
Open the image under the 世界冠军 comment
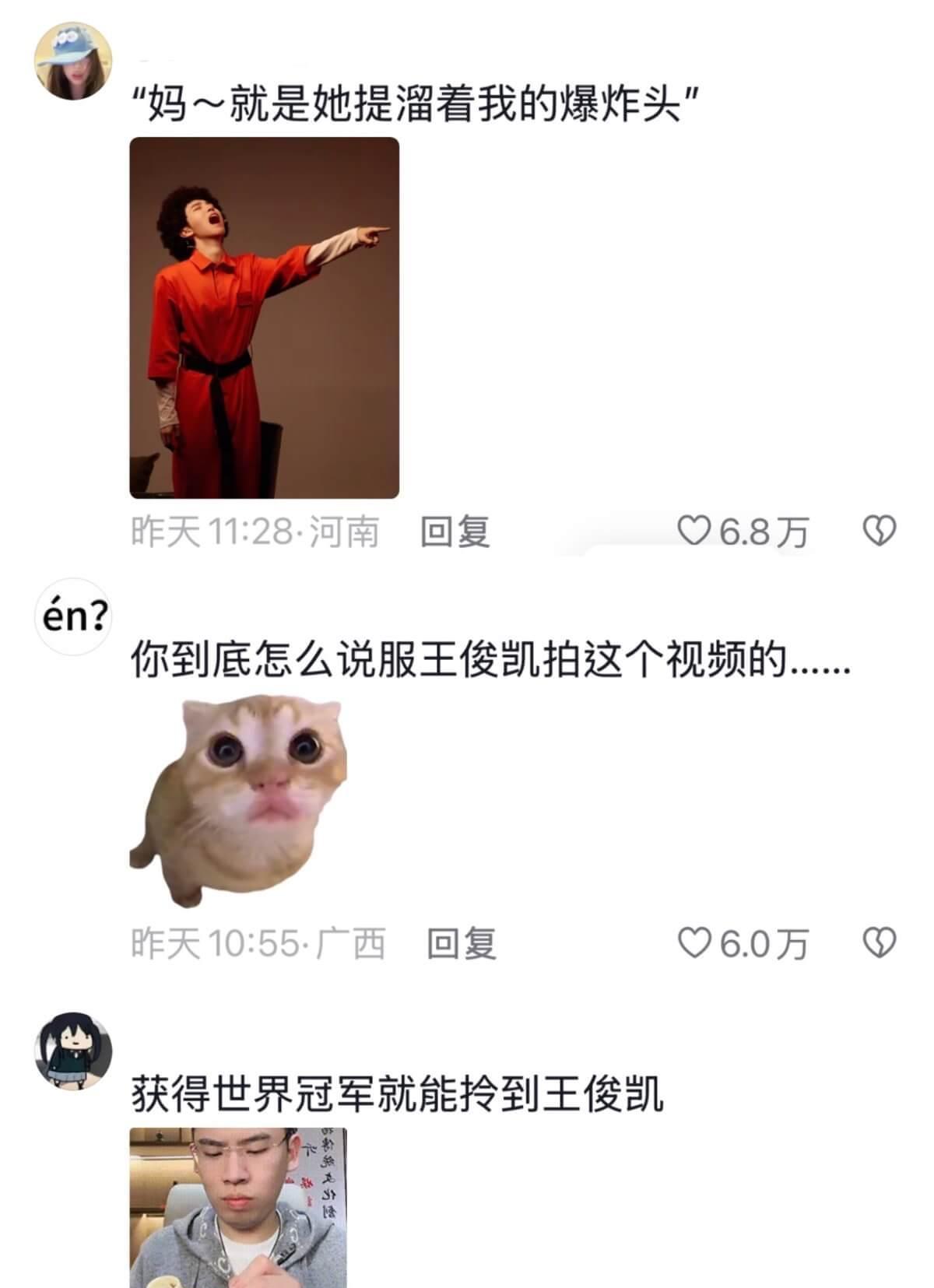238,1206
